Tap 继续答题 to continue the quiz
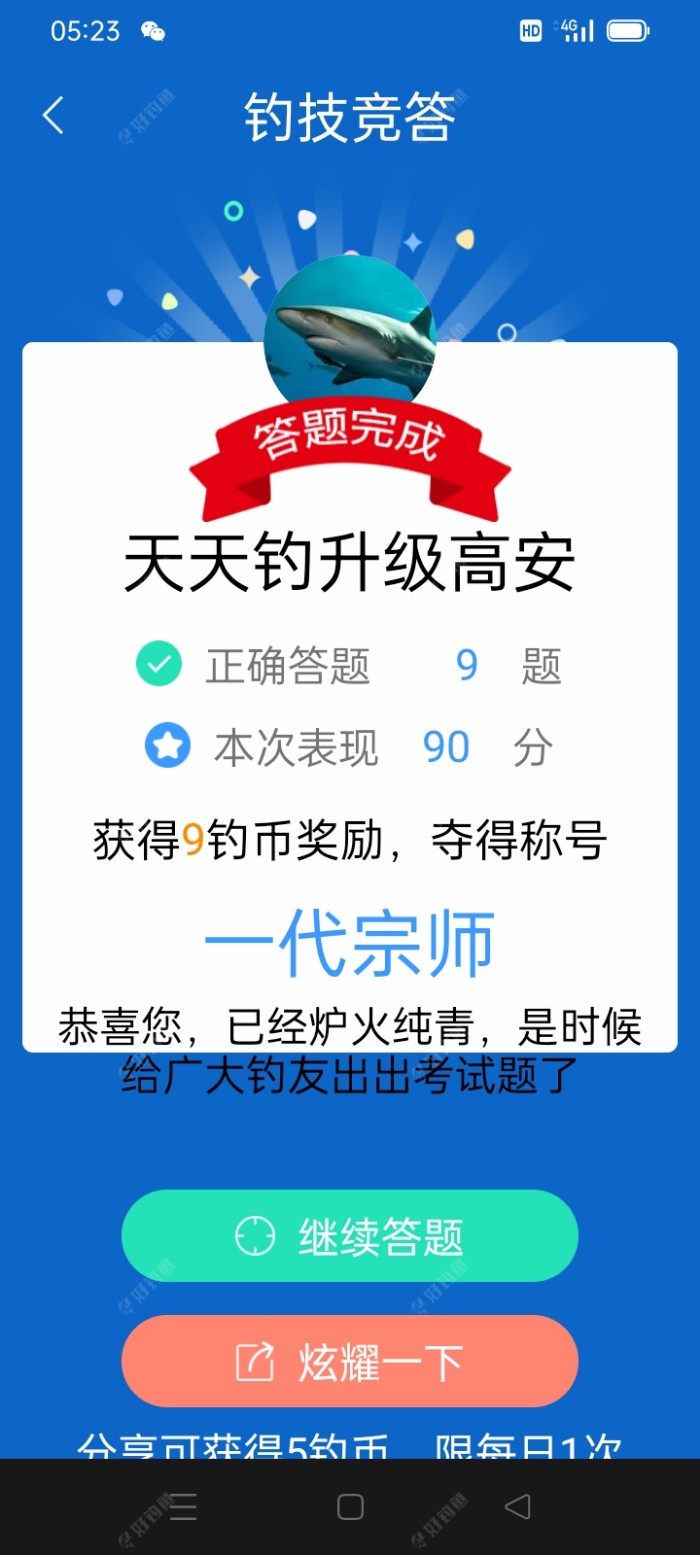The image size is (700, 1555). point(350,1236)
